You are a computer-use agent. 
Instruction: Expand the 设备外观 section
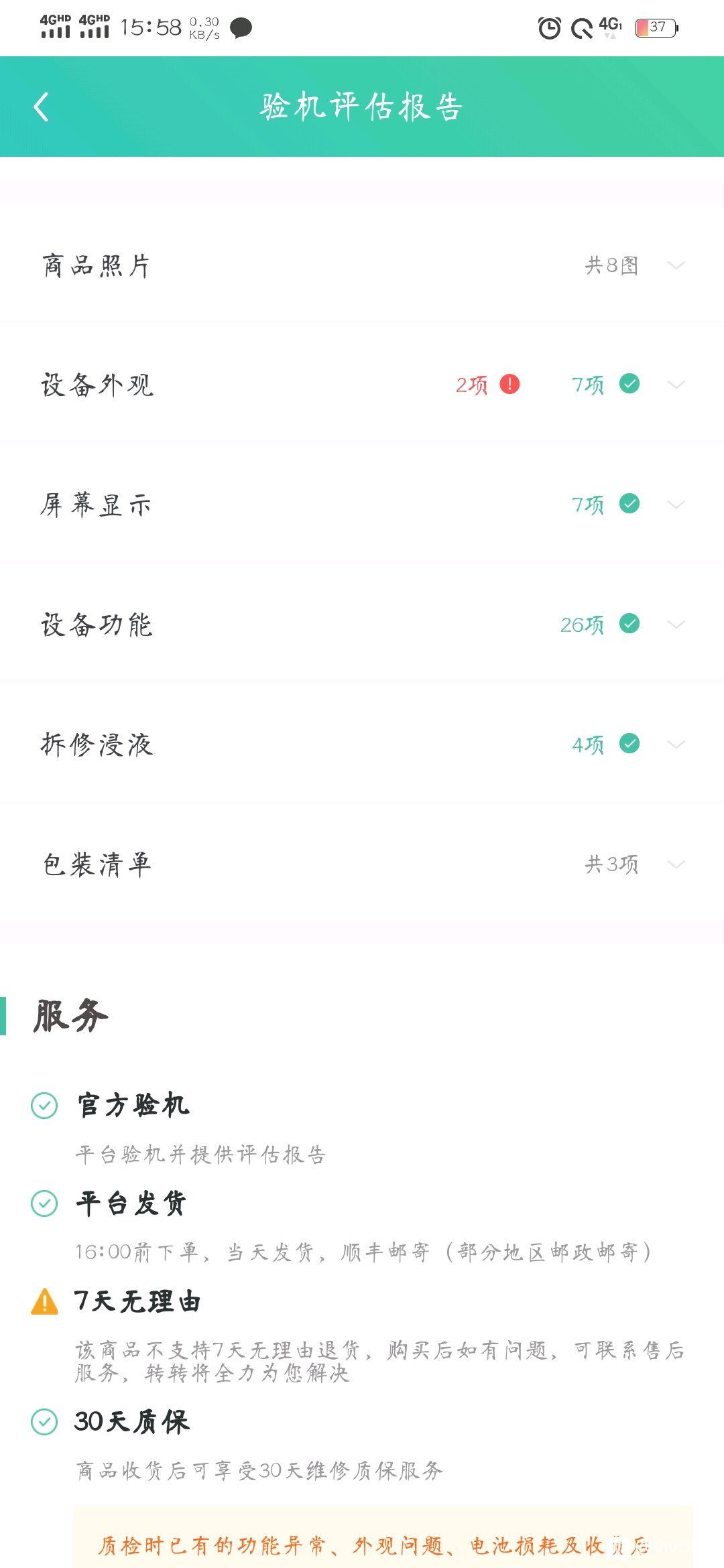point(676,385)
